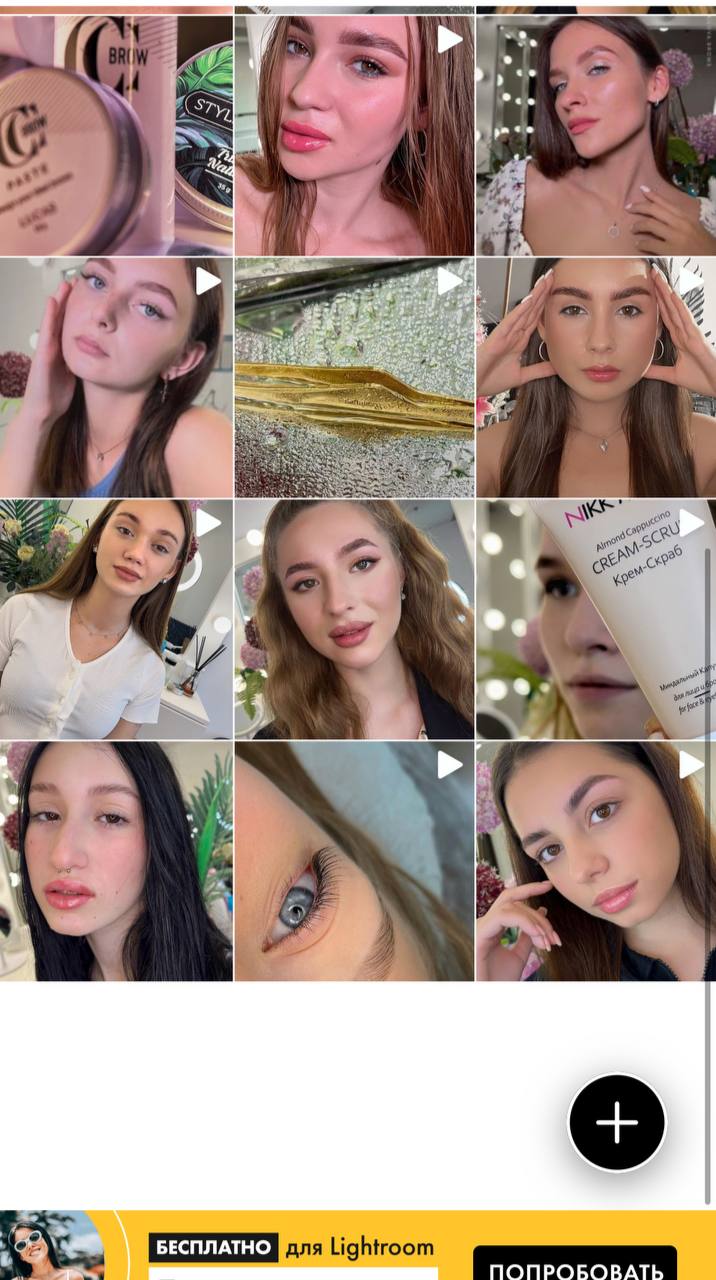The image size is (716, 1280).
Task: Tap the black plus floating button
Action: click(x=617, y=1122)
